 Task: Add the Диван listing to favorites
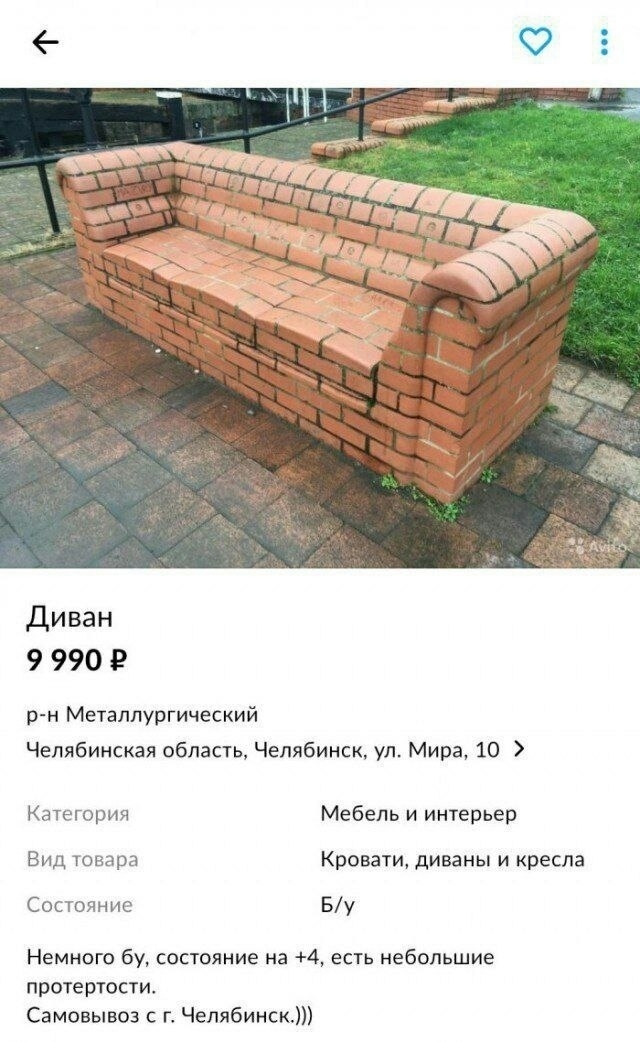pos(536,41)
